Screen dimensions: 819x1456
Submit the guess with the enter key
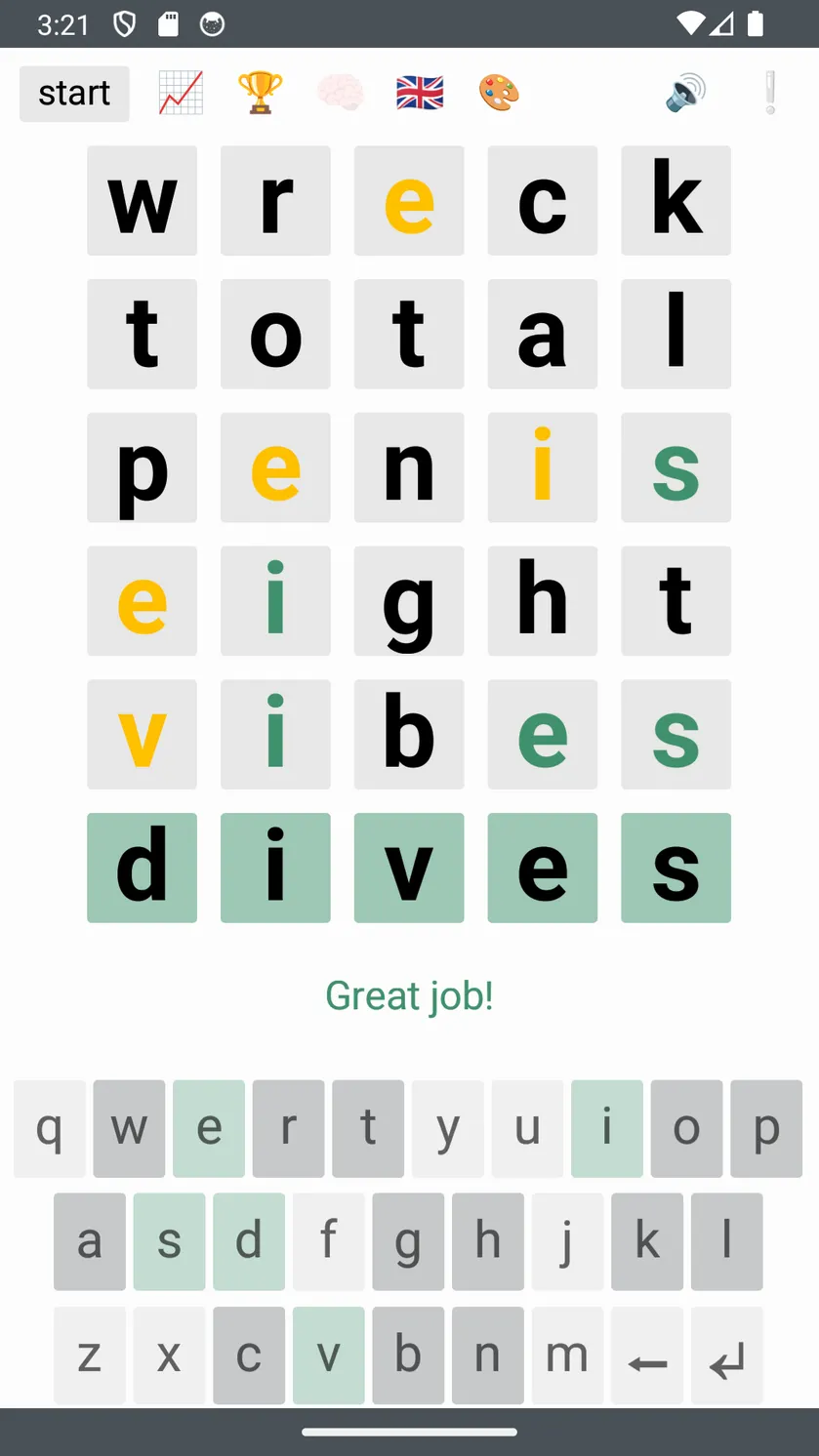click(727, 1355)
